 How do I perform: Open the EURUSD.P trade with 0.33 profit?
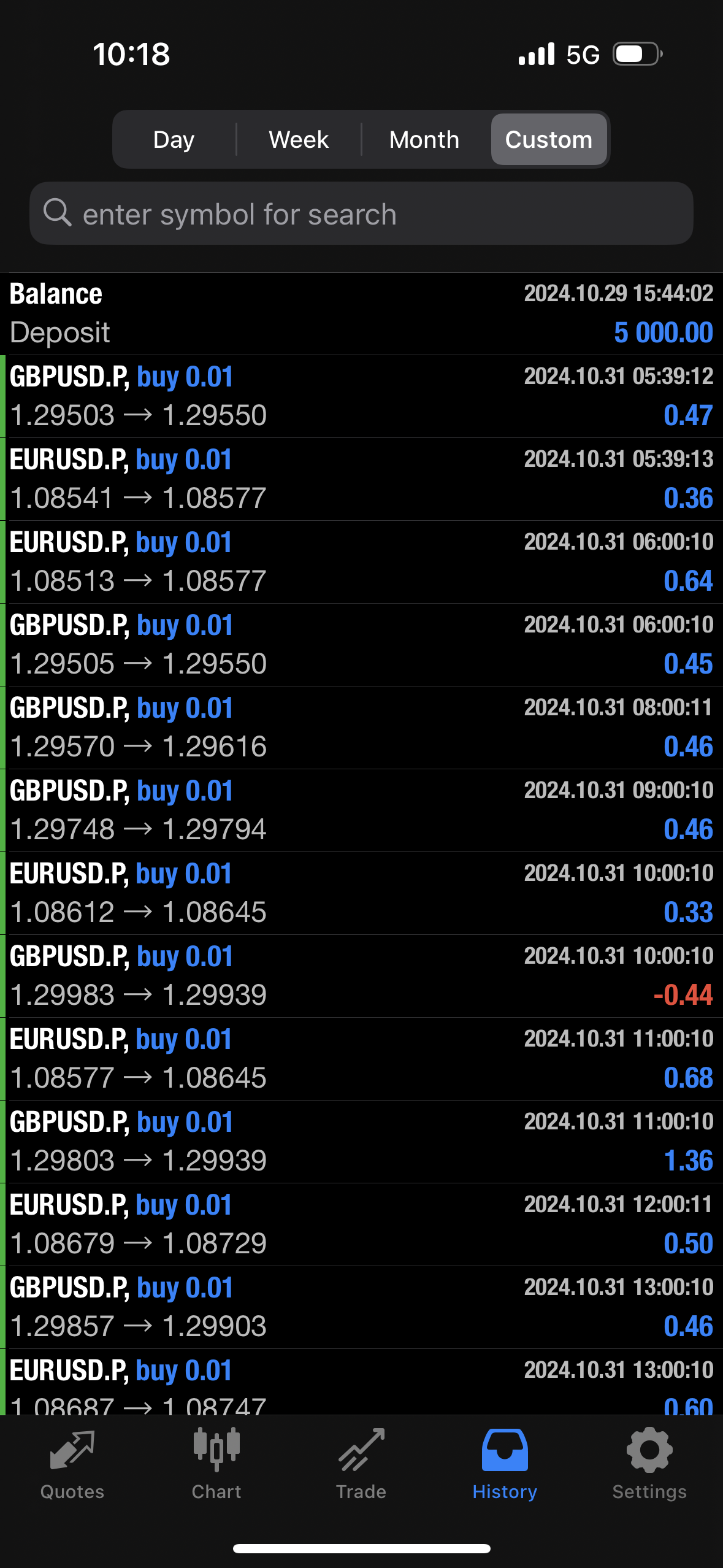point(361,893)
